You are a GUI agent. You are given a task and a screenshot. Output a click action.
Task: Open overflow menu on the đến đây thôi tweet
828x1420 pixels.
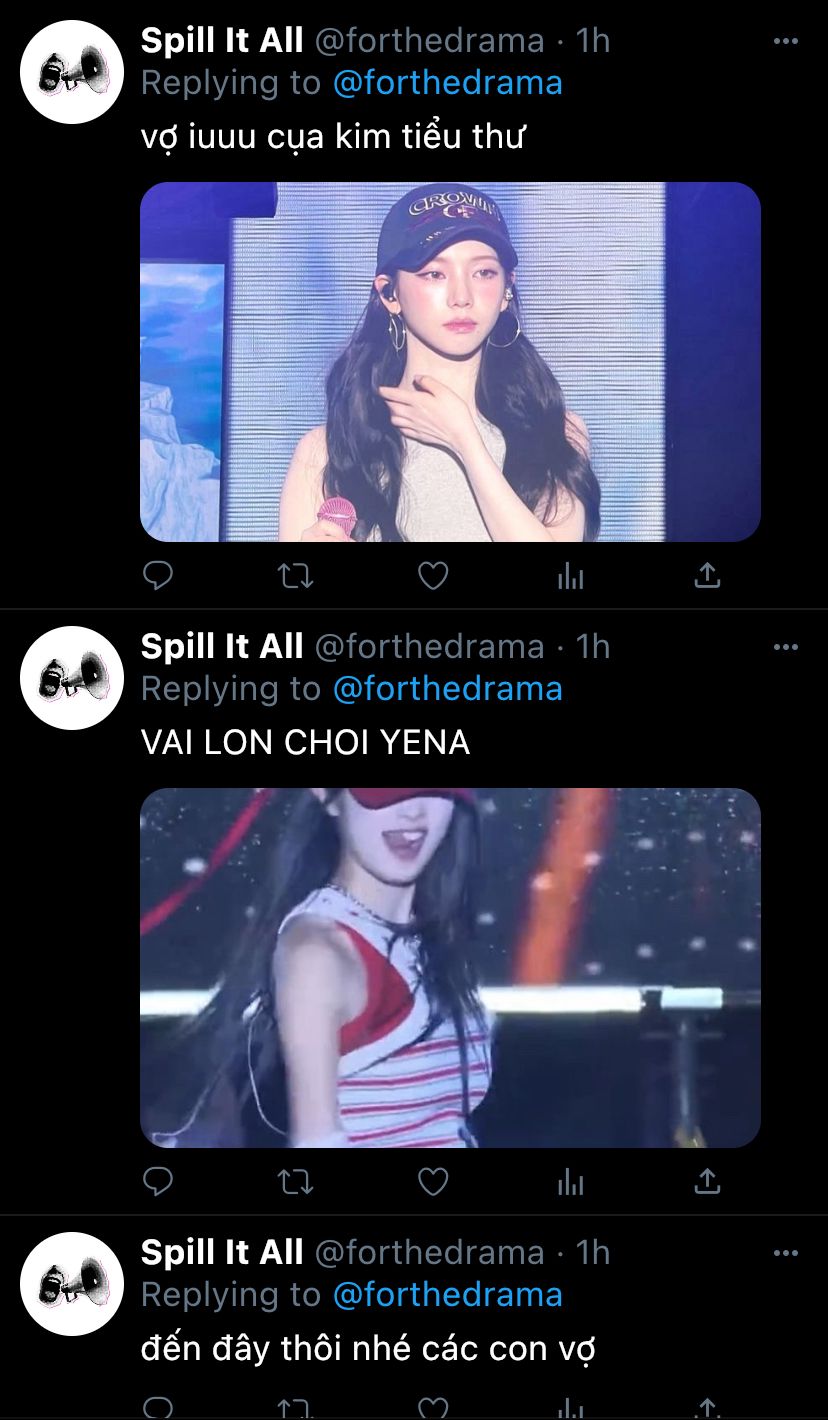click(786, 1253)
